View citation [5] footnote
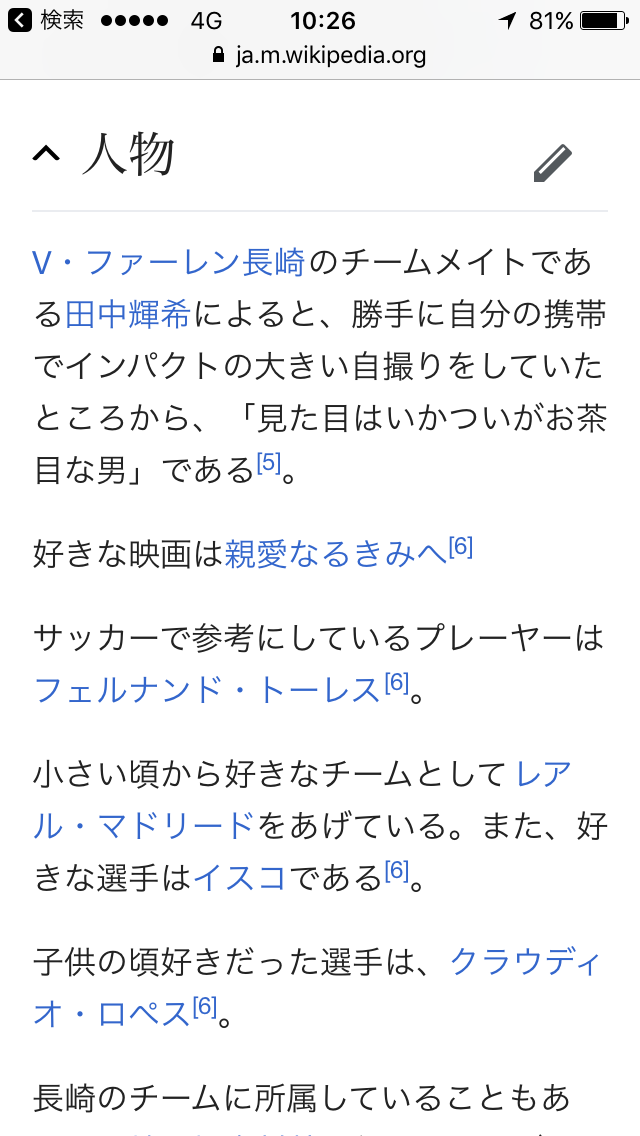The width and height of the screenshot is (640, 1136). click(268, 465)
